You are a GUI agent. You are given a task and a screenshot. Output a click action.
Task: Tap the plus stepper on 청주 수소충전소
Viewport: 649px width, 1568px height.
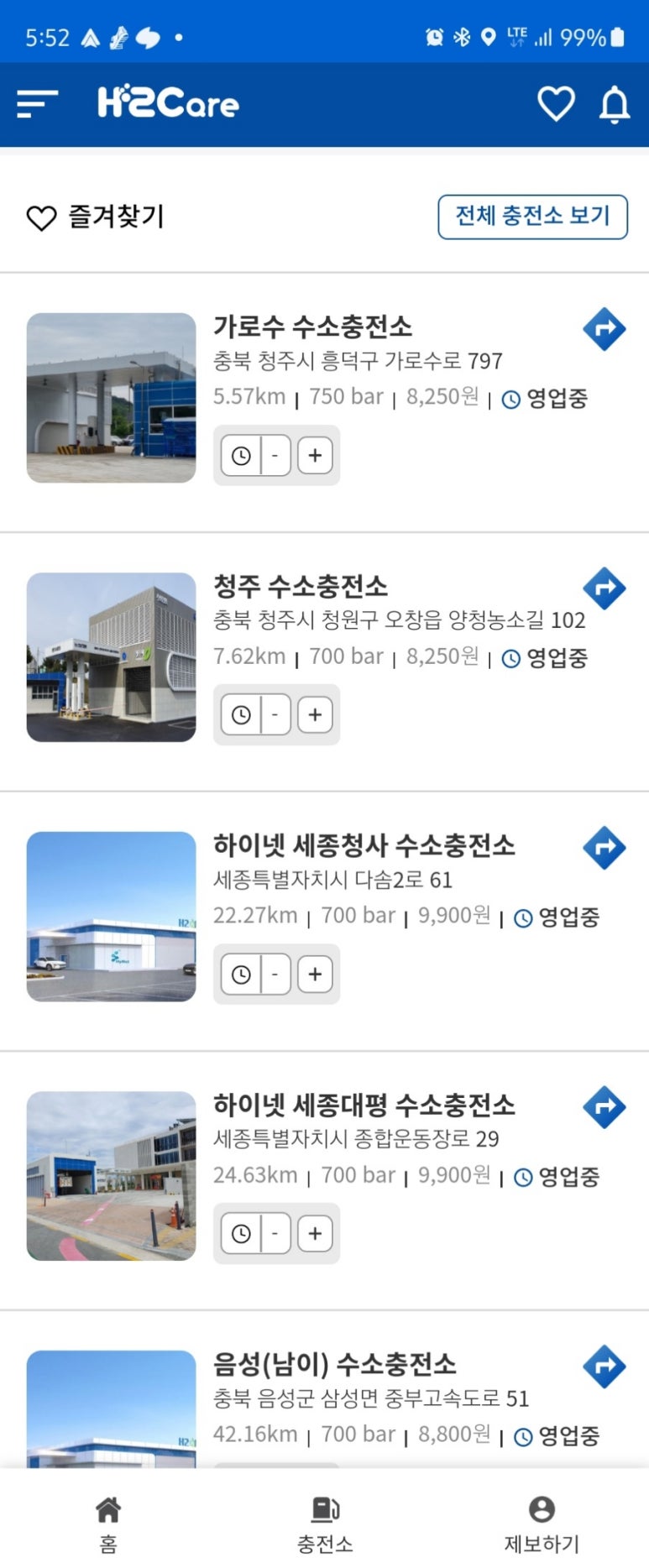coord(315,714)
